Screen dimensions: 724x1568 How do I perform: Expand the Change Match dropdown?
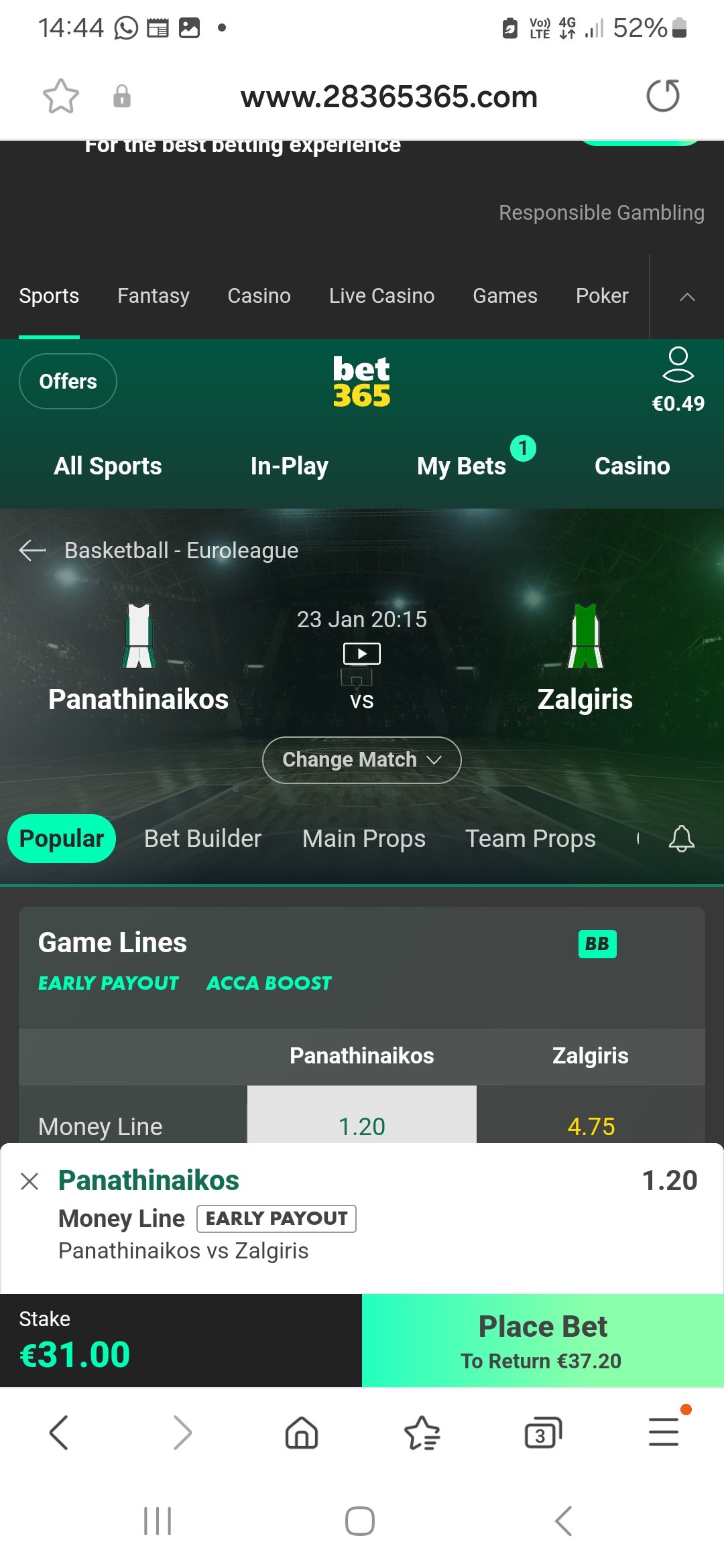coord(361,760)
